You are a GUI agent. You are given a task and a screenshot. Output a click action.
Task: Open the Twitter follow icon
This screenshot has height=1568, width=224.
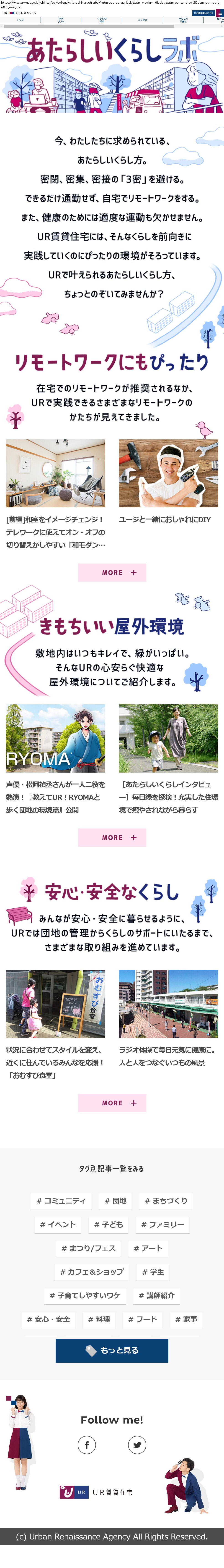137,1445
